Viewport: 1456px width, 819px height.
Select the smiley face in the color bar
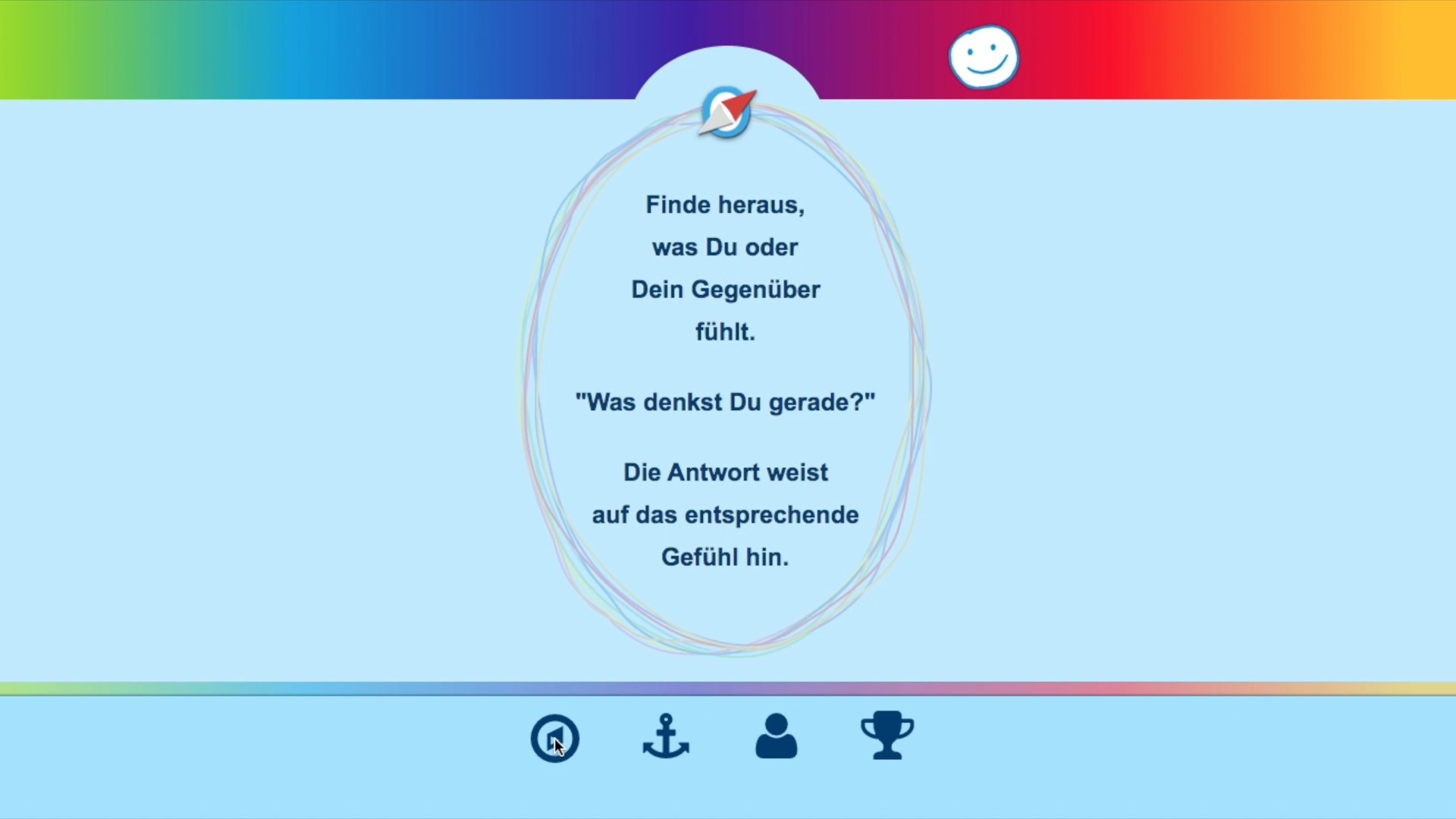[983, 58]
